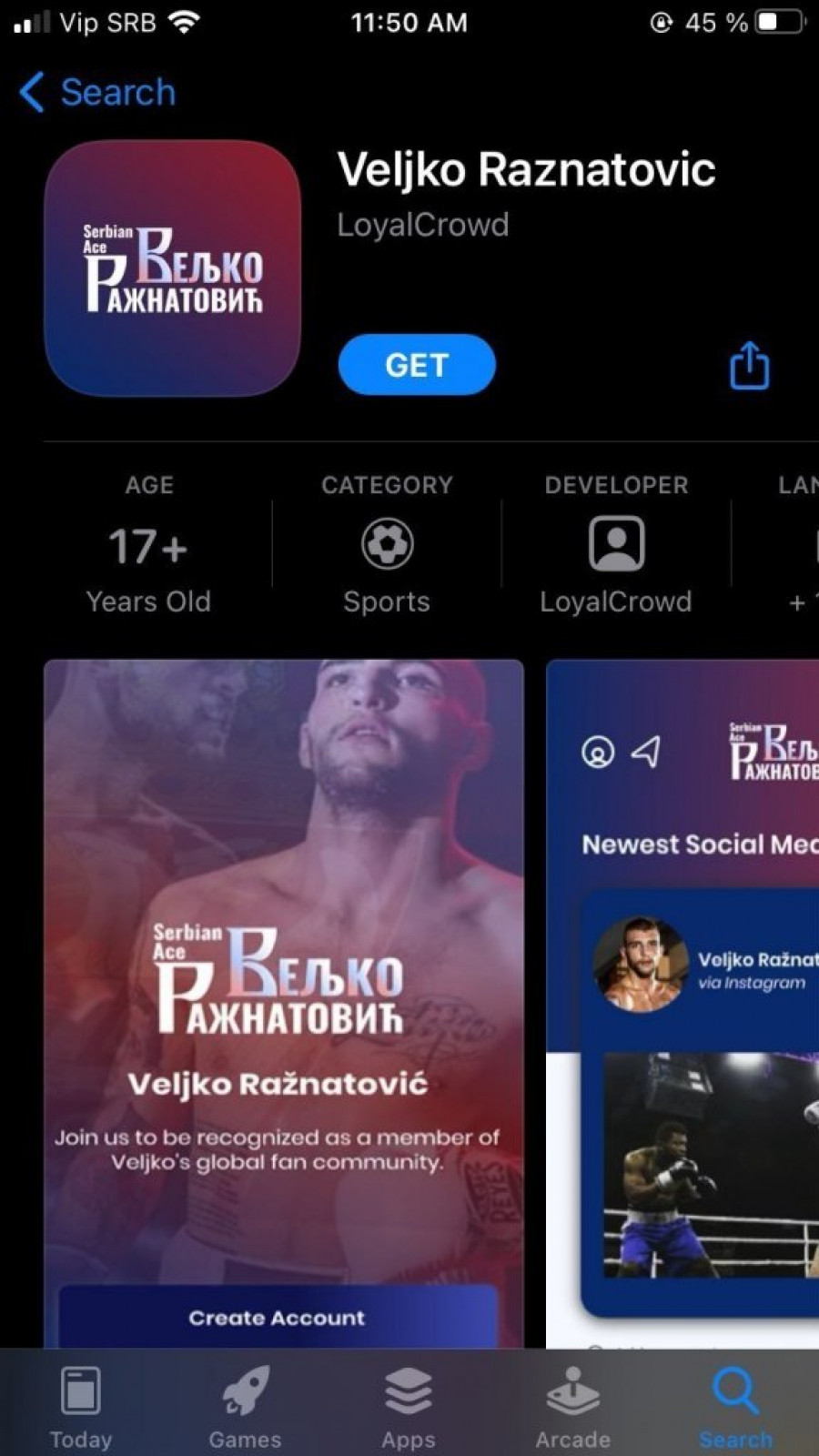Open the LoyalCrowd developer info item
819x1456 pixels.
pos(616,546)
